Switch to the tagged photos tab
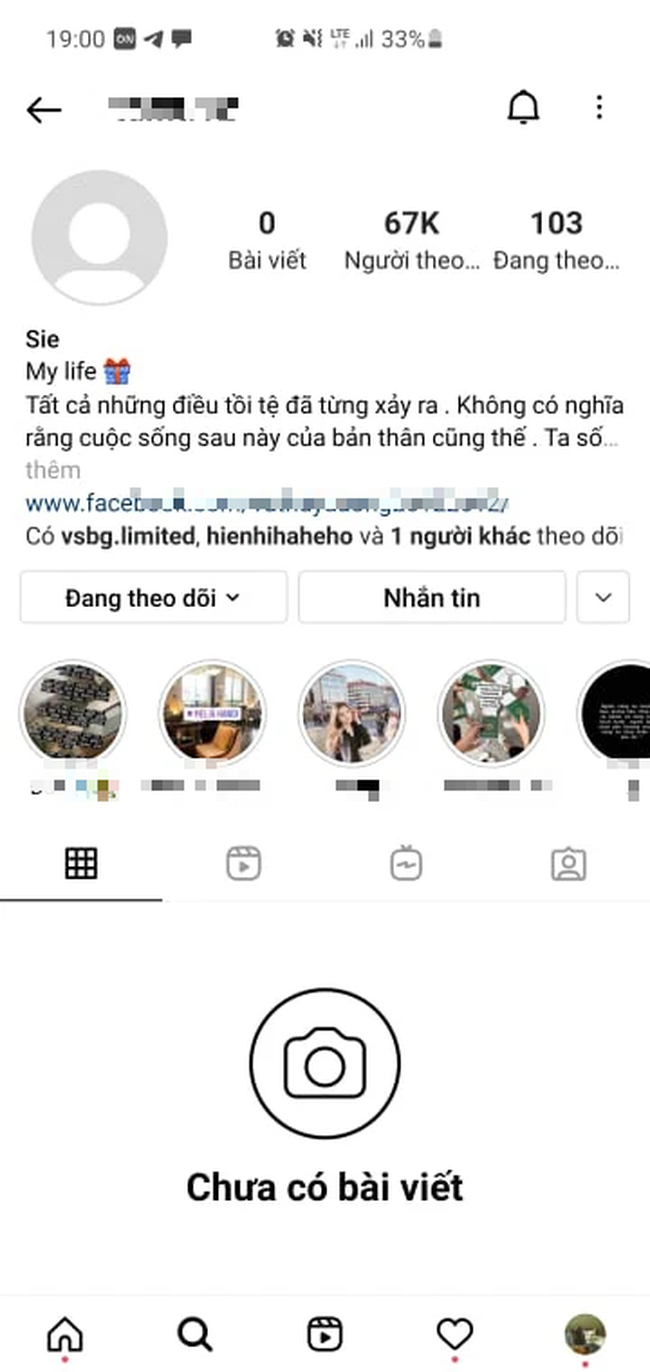This screenshot has width=650, height=1372. point(568,863)
